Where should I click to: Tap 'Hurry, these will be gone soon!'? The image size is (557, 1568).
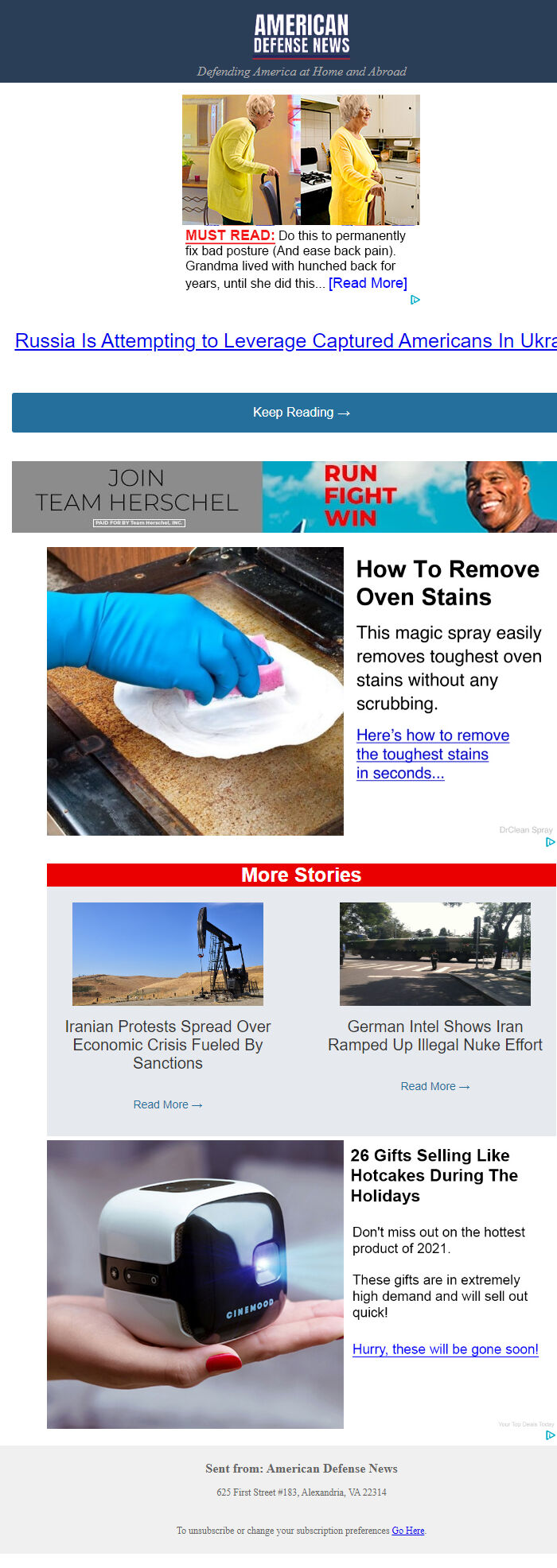coord(446,1349)
